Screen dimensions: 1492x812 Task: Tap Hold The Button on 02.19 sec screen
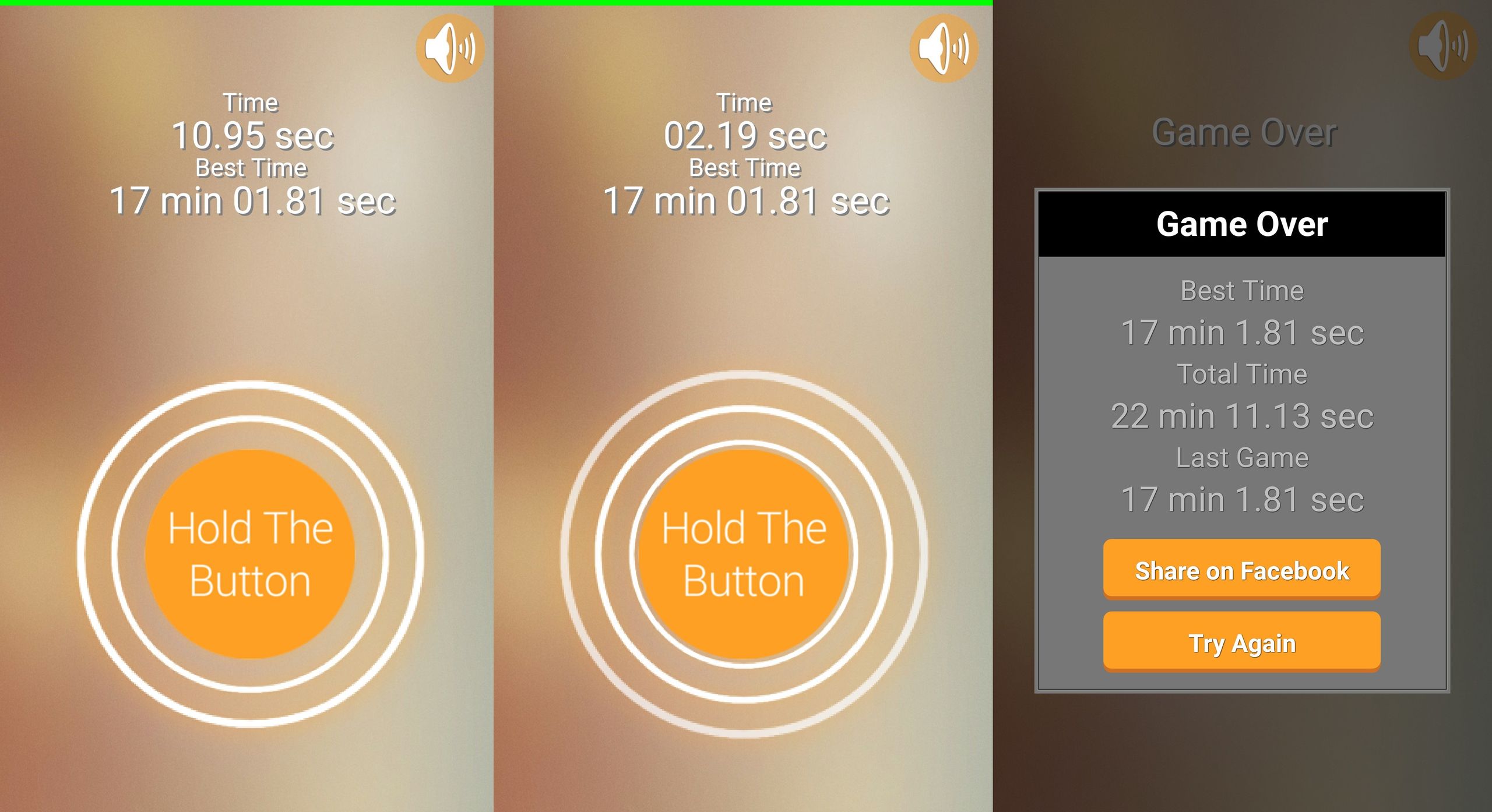coord(744,554)
